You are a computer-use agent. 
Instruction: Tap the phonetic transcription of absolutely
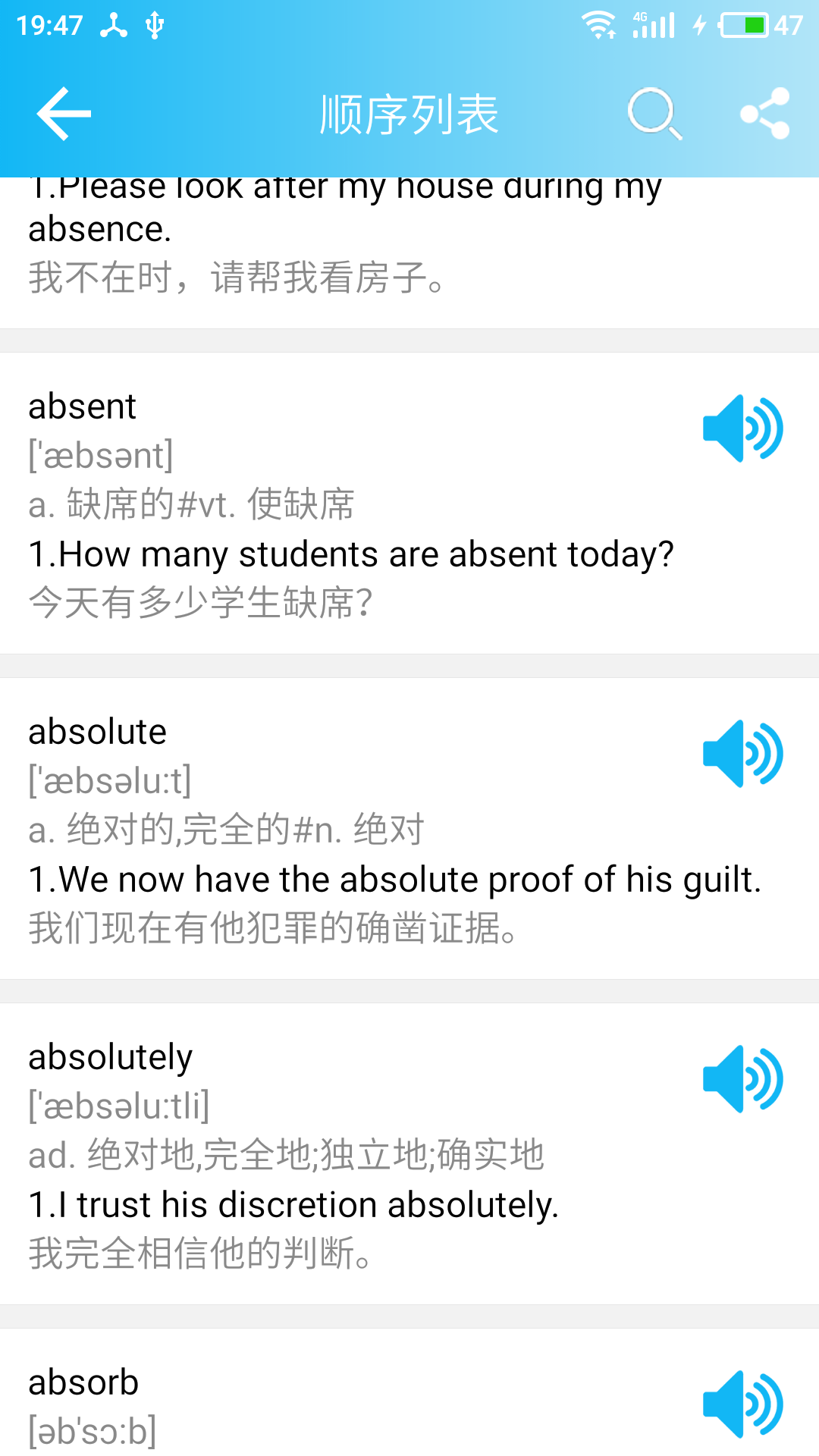coord(118,1106)
